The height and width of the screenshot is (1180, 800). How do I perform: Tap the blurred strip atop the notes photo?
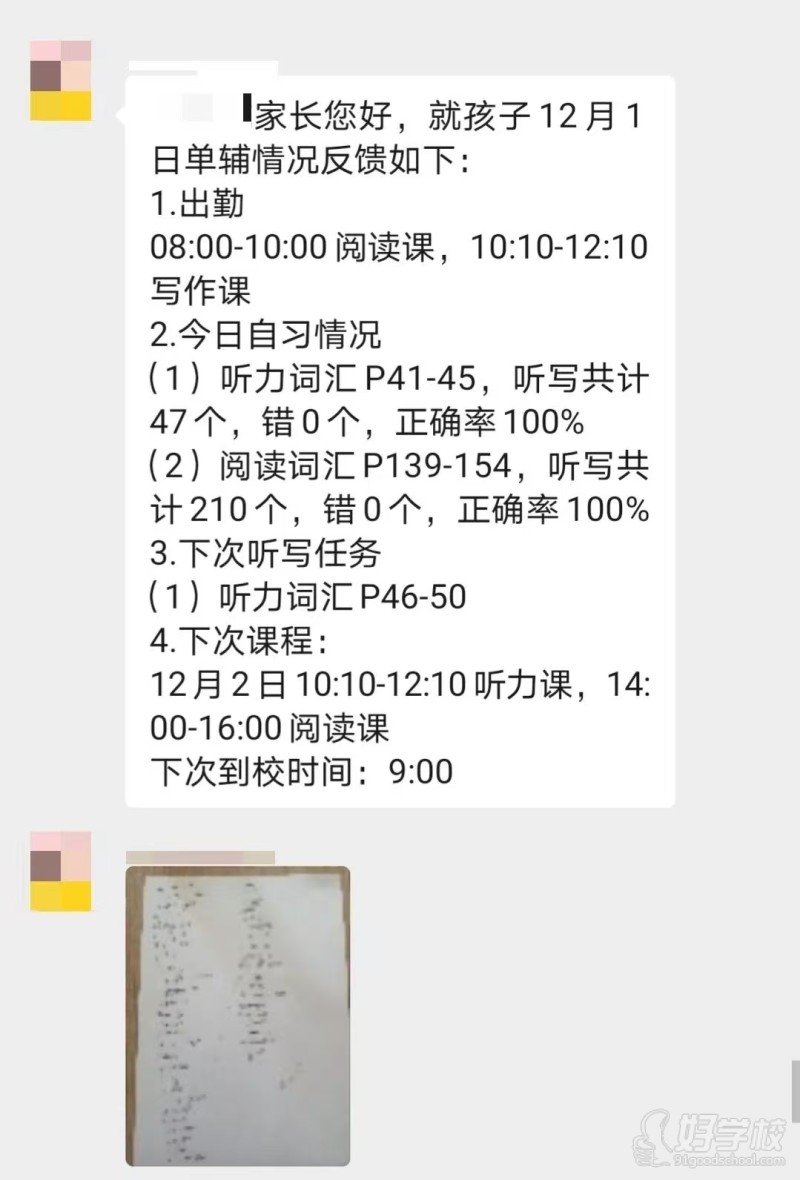click(200, 858)
